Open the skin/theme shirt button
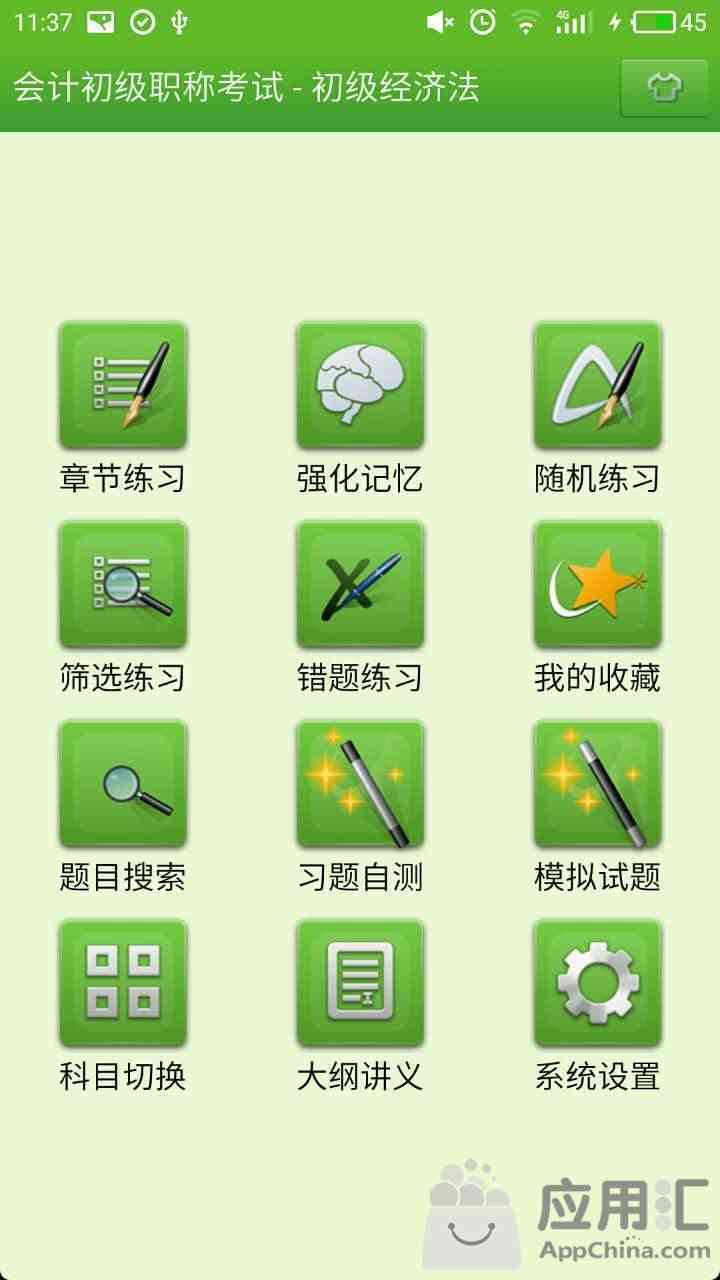 pyautogui.click(x=665, y=88)
